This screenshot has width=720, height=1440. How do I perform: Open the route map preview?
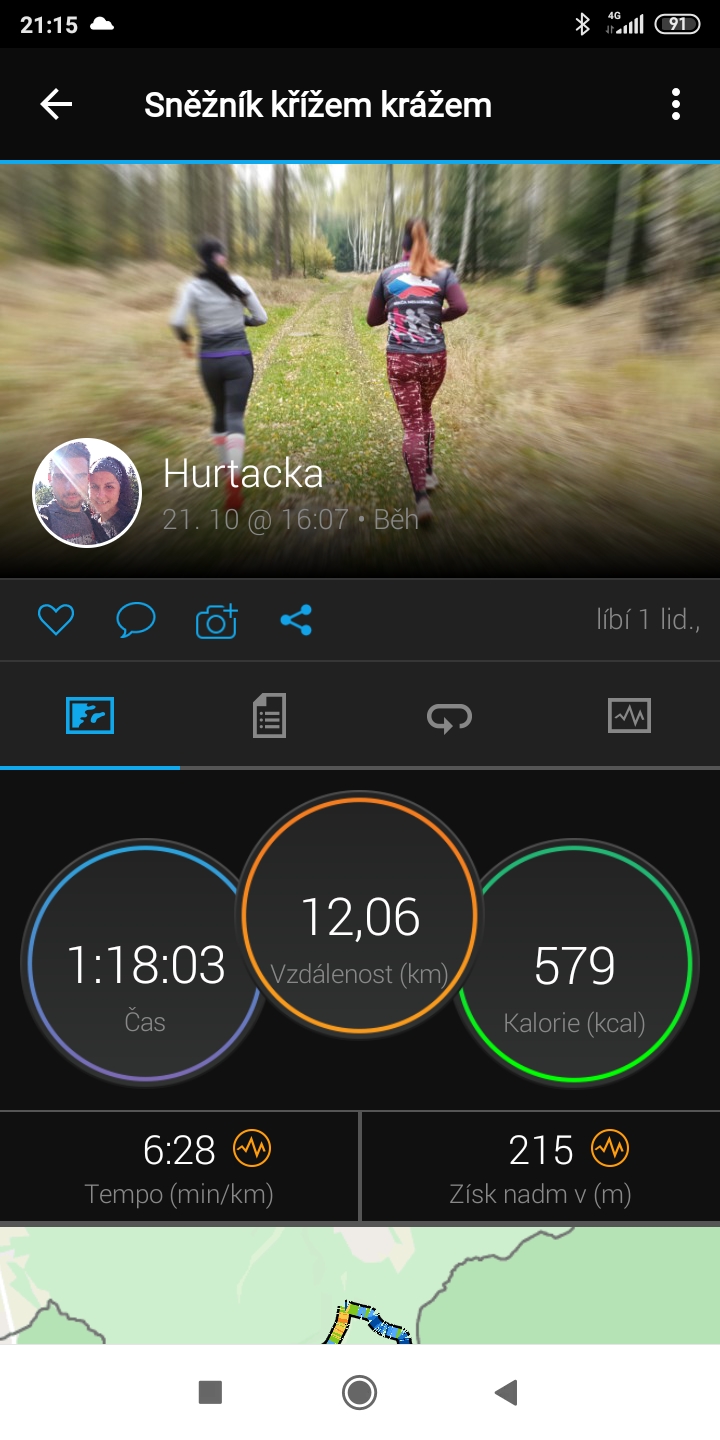click(360, 1285)
